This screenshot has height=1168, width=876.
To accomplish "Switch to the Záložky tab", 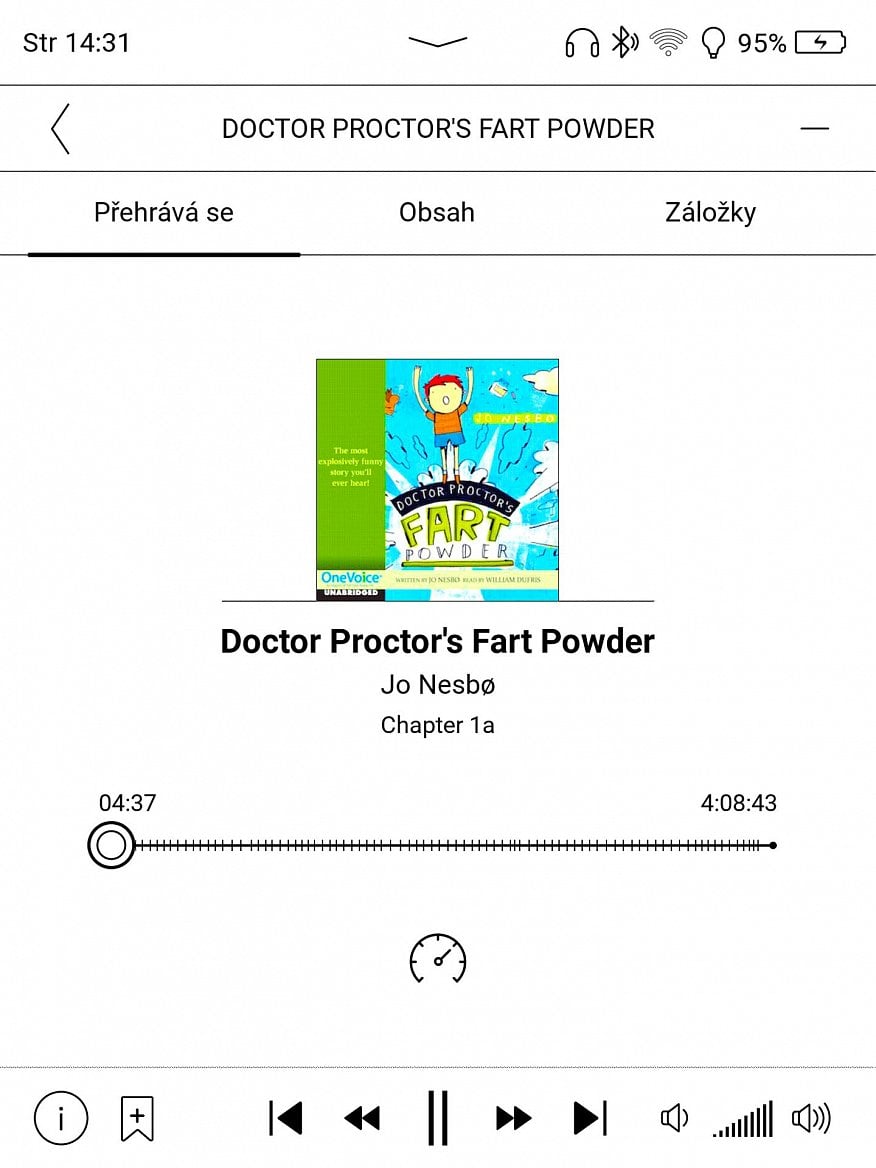I will (x=710, y=213).
